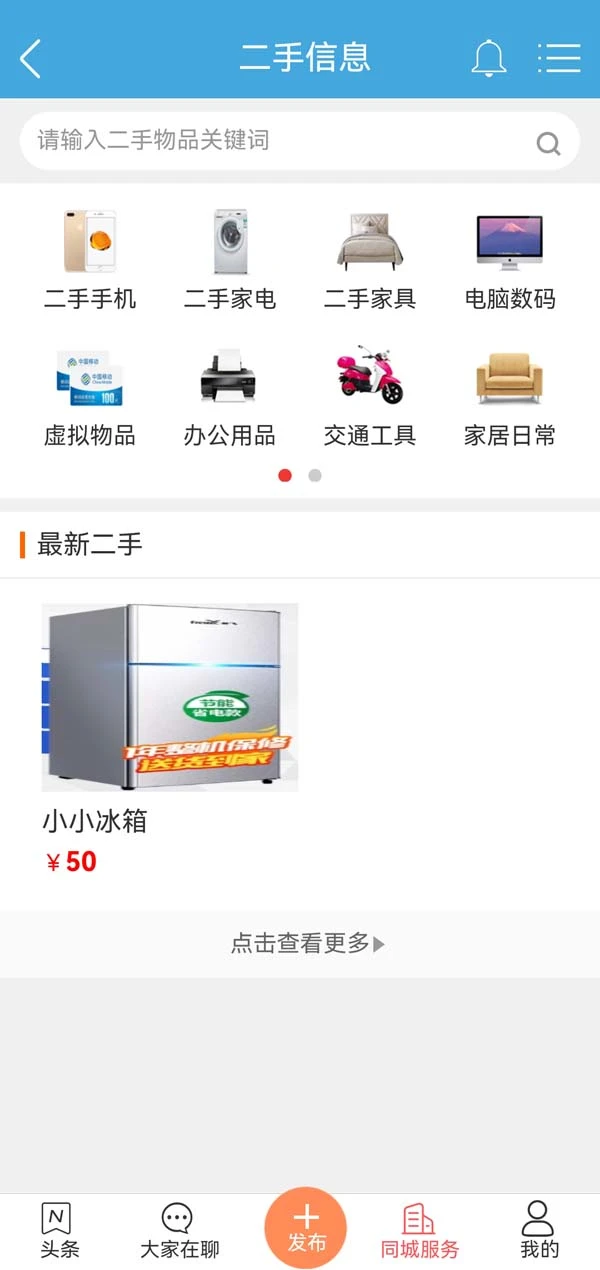
Task: View the 办公用品 category
Action: (x=230, y=395)
